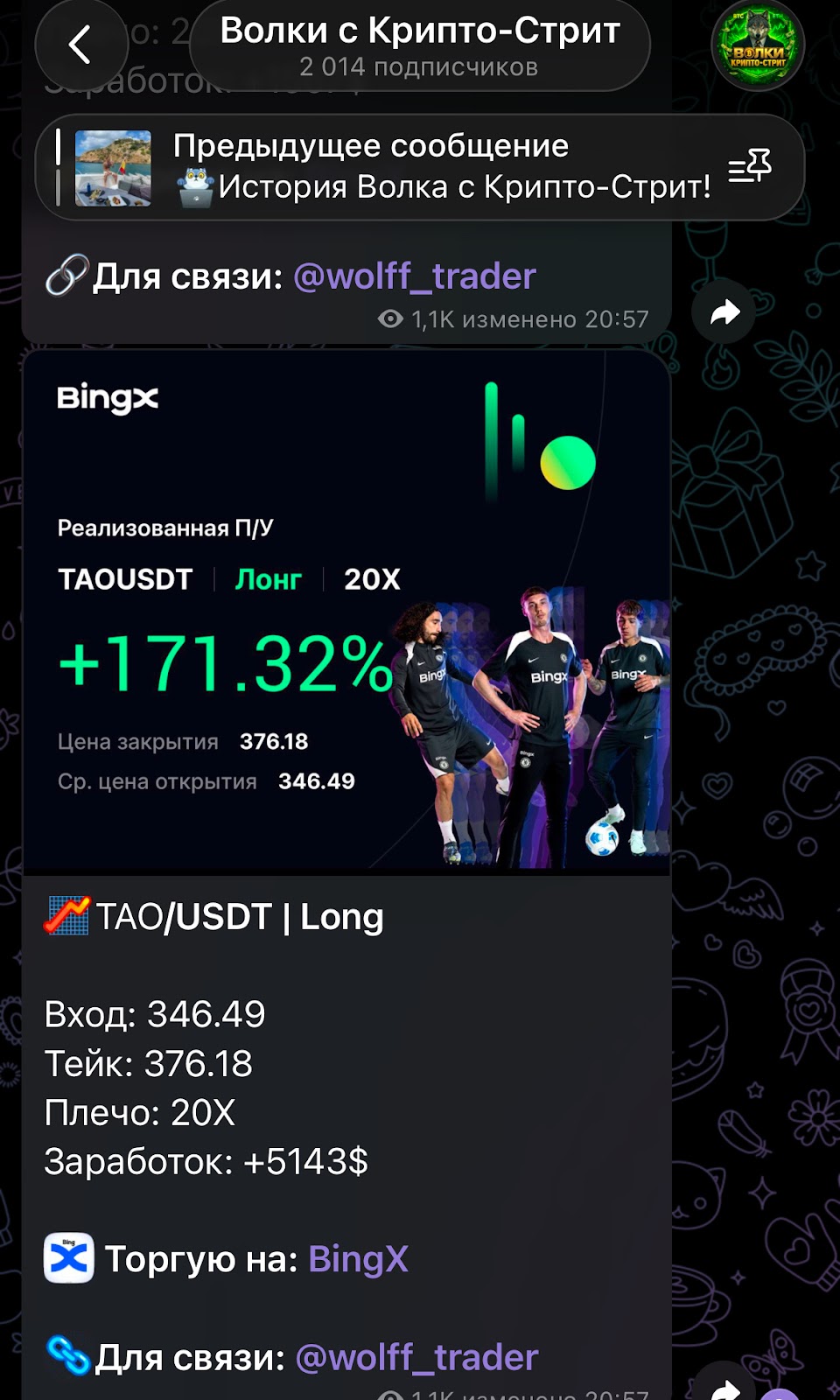
Task: Open the BingX TAOUSDT profit image
Action: [x=346, y=612]
